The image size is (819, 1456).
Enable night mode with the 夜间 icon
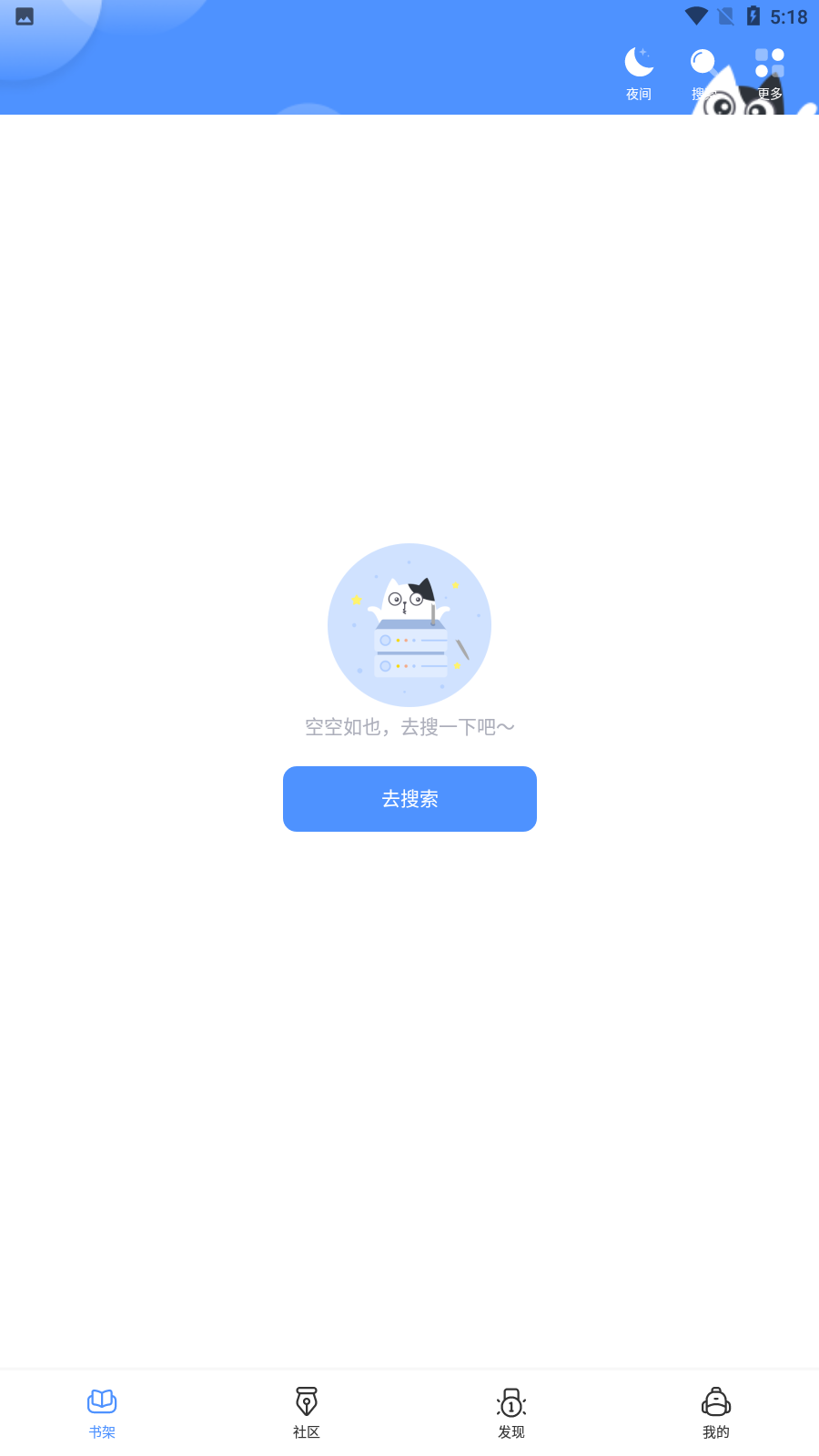tap(639, 73)
